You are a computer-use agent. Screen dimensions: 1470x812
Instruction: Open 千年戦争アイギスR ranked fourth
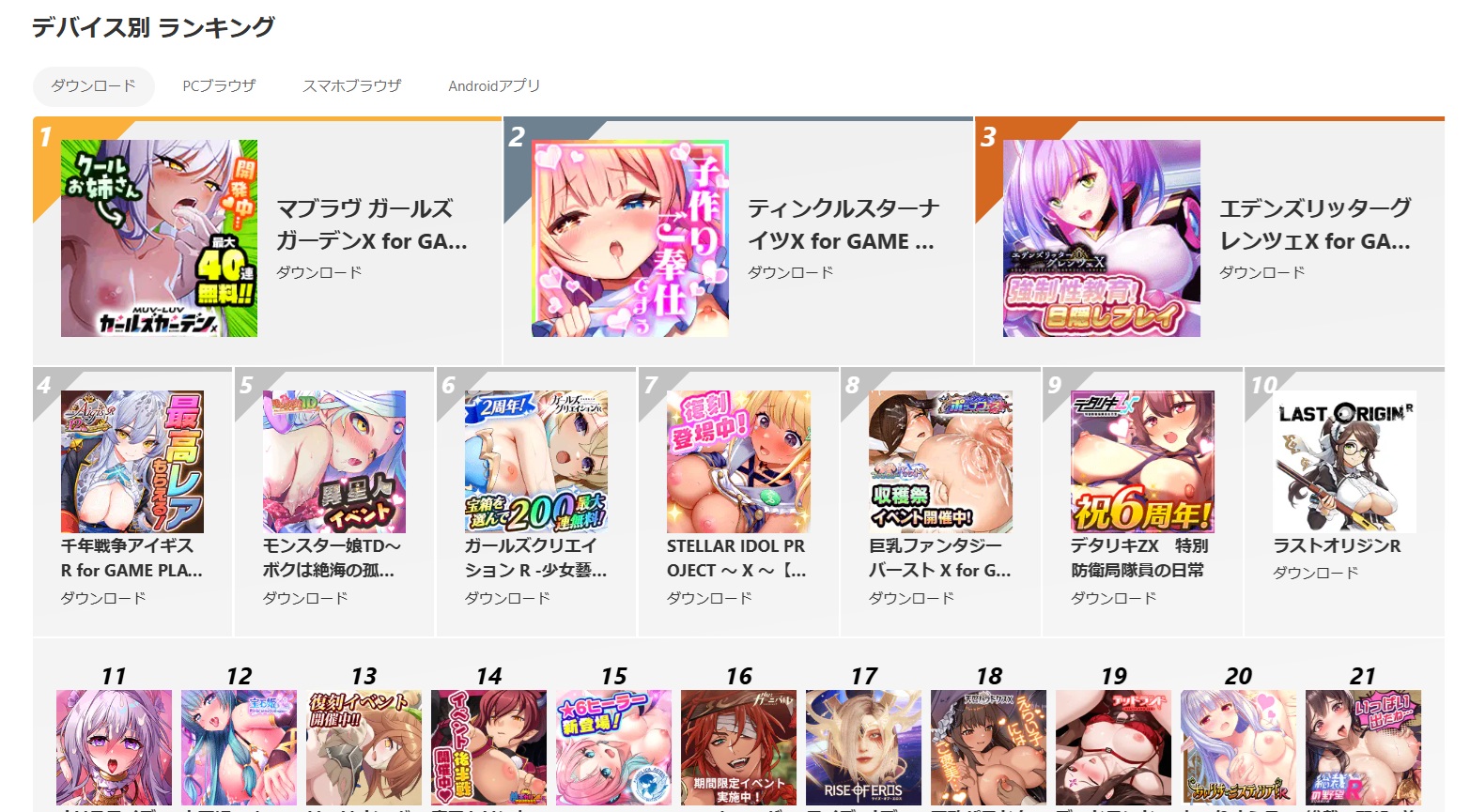(132, 557)
